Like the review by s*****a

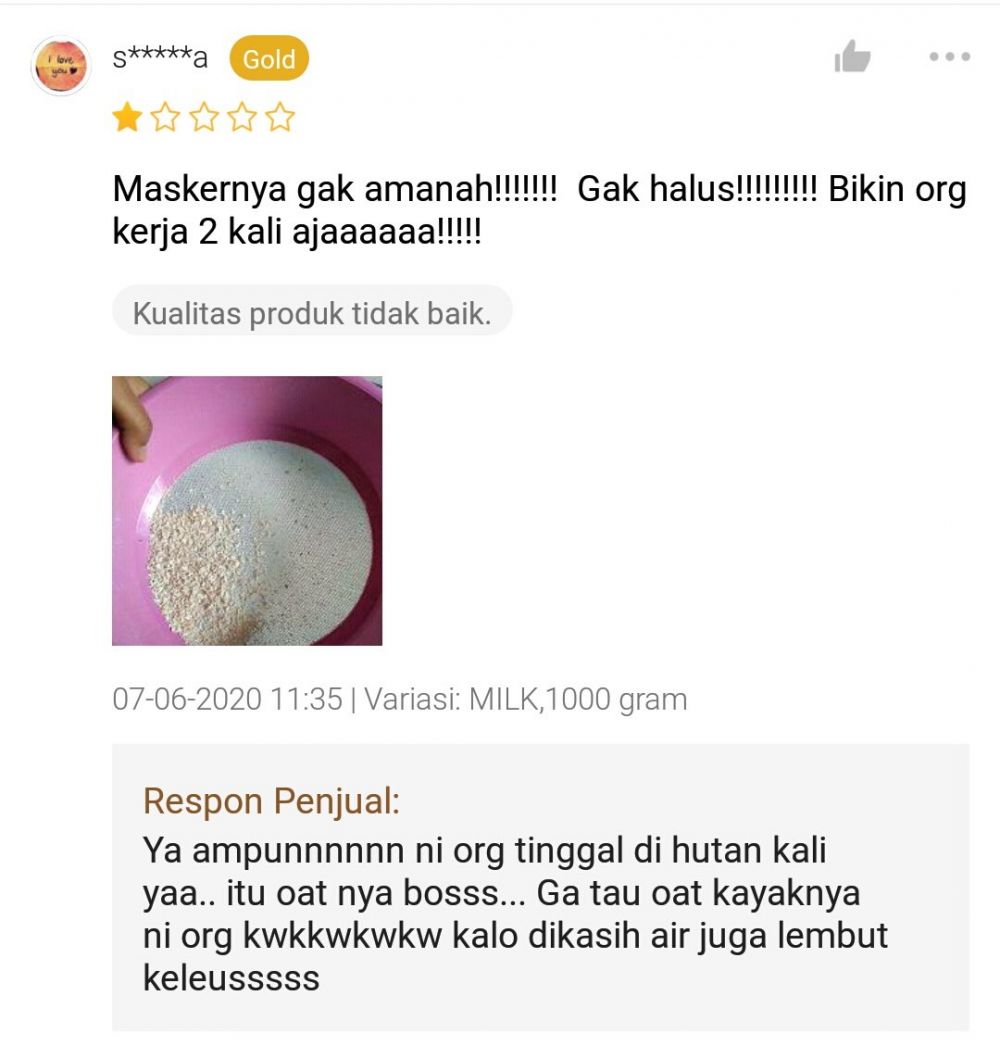[852, 58]
